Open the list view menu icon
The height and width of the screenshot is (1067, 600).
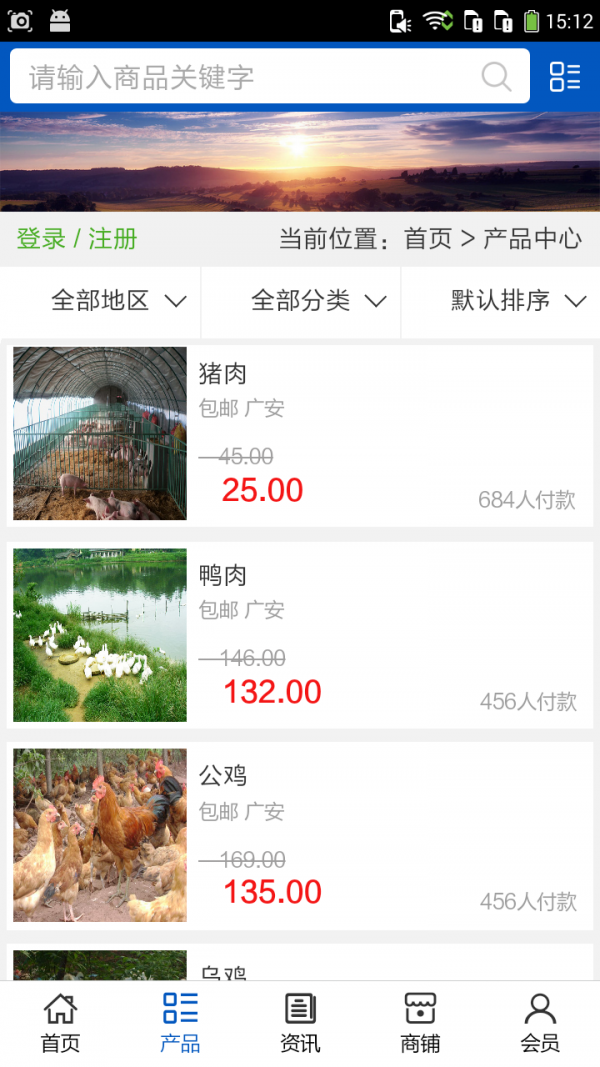click(x=565, y=77)
